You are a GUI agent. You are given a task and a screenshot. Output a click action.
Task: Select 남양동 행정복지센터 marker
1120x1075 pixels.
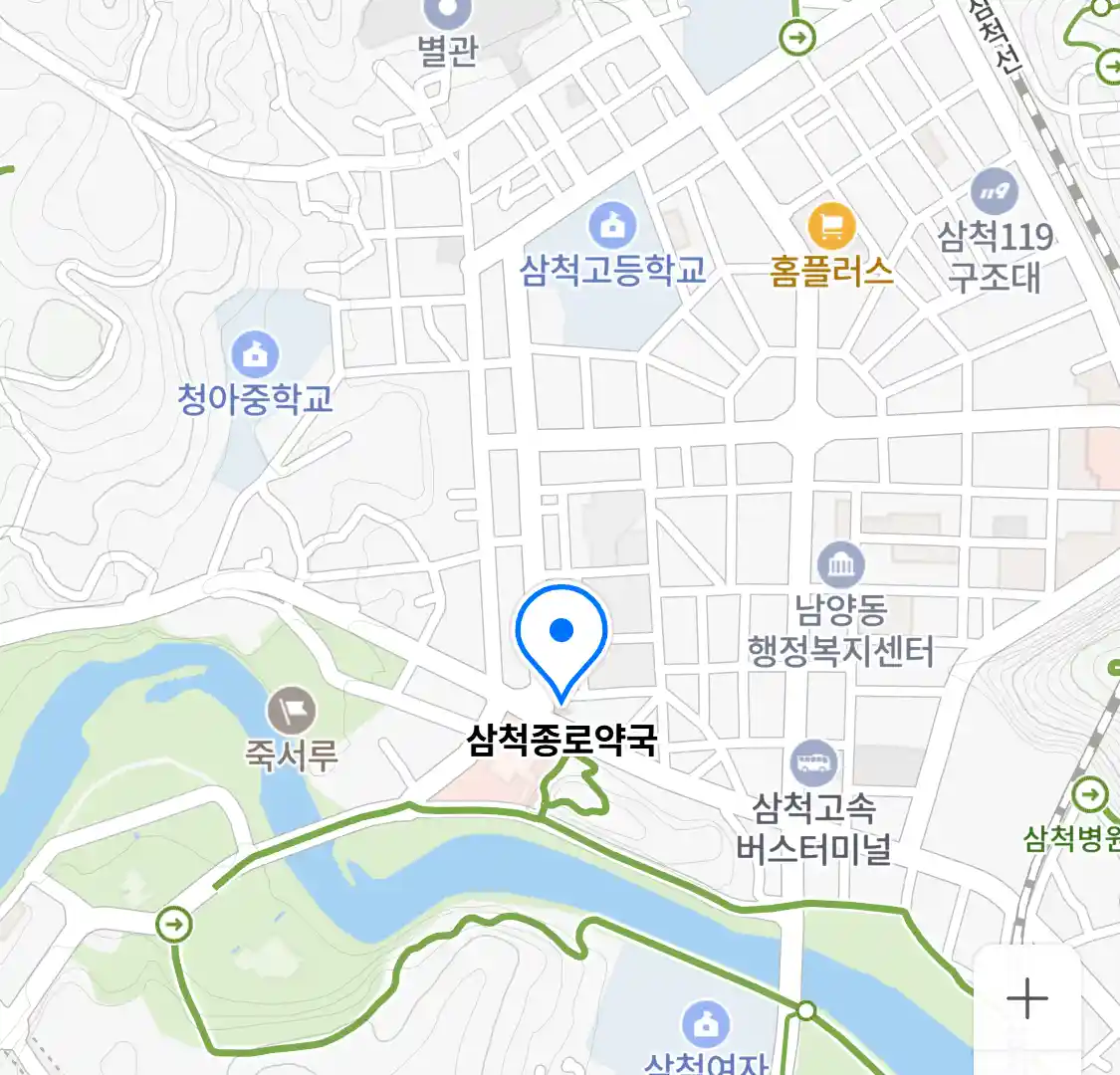pyautogui.click(x=841, y=566)
